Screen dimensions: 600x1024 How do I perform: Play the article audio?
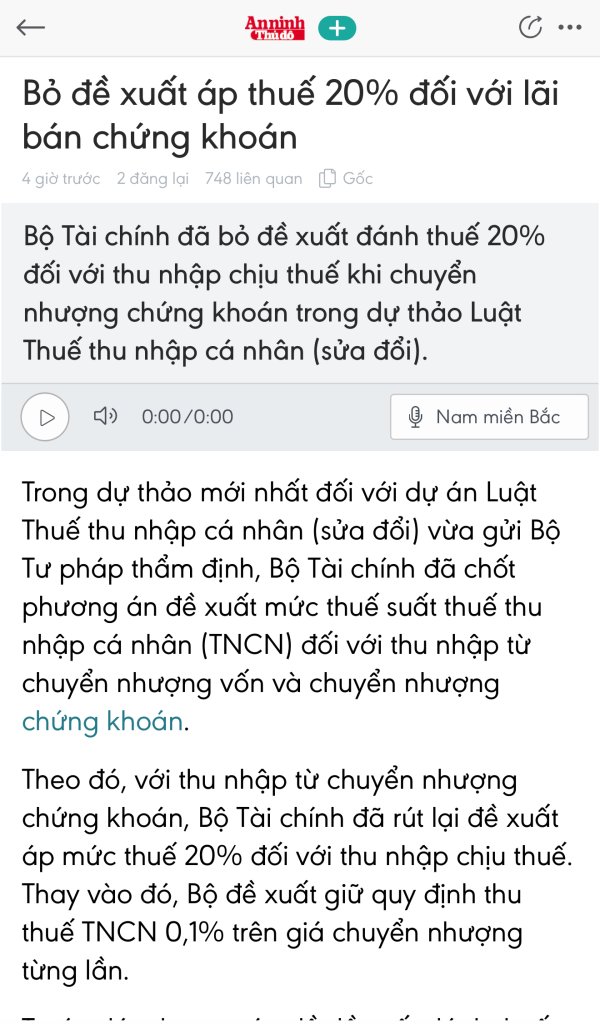(x=45, y=417)
